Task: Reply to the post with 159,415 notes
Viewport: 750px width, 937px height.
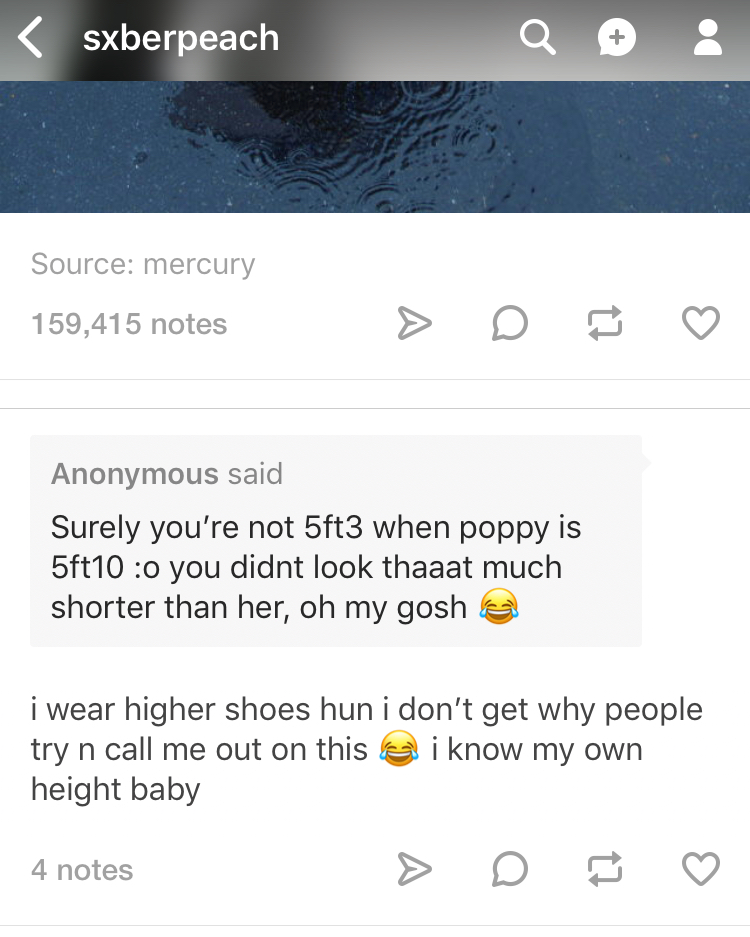Action: pyautogui.click(x=509, y=323)
